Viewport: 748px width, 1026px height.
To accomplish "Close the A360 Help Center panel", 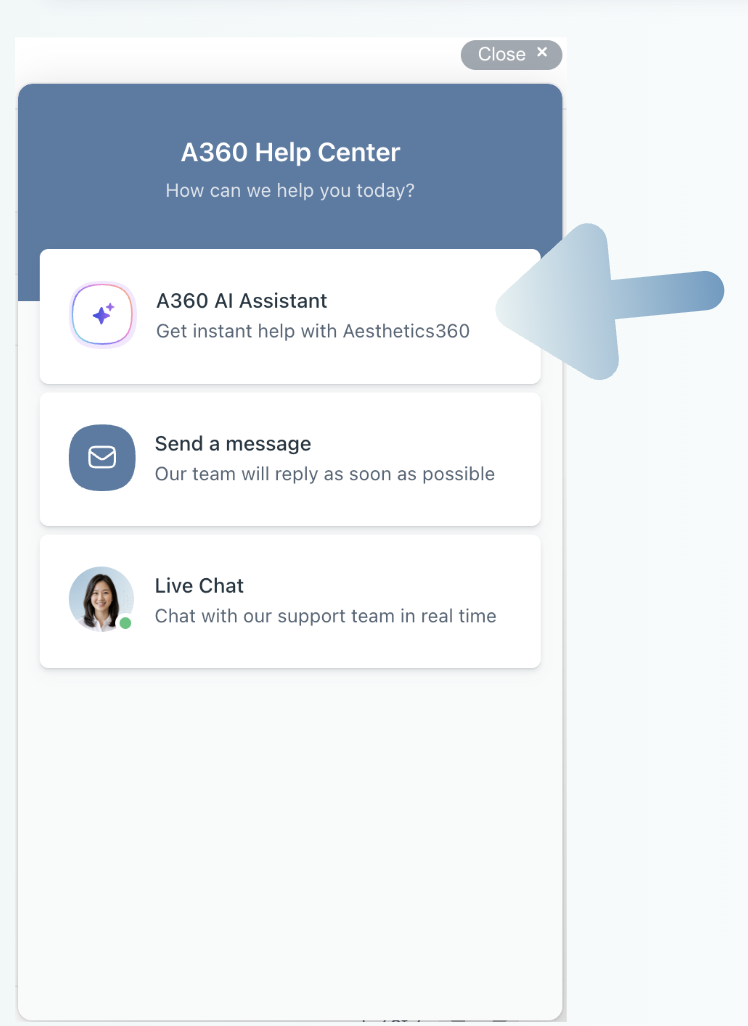I will point(511,55).
